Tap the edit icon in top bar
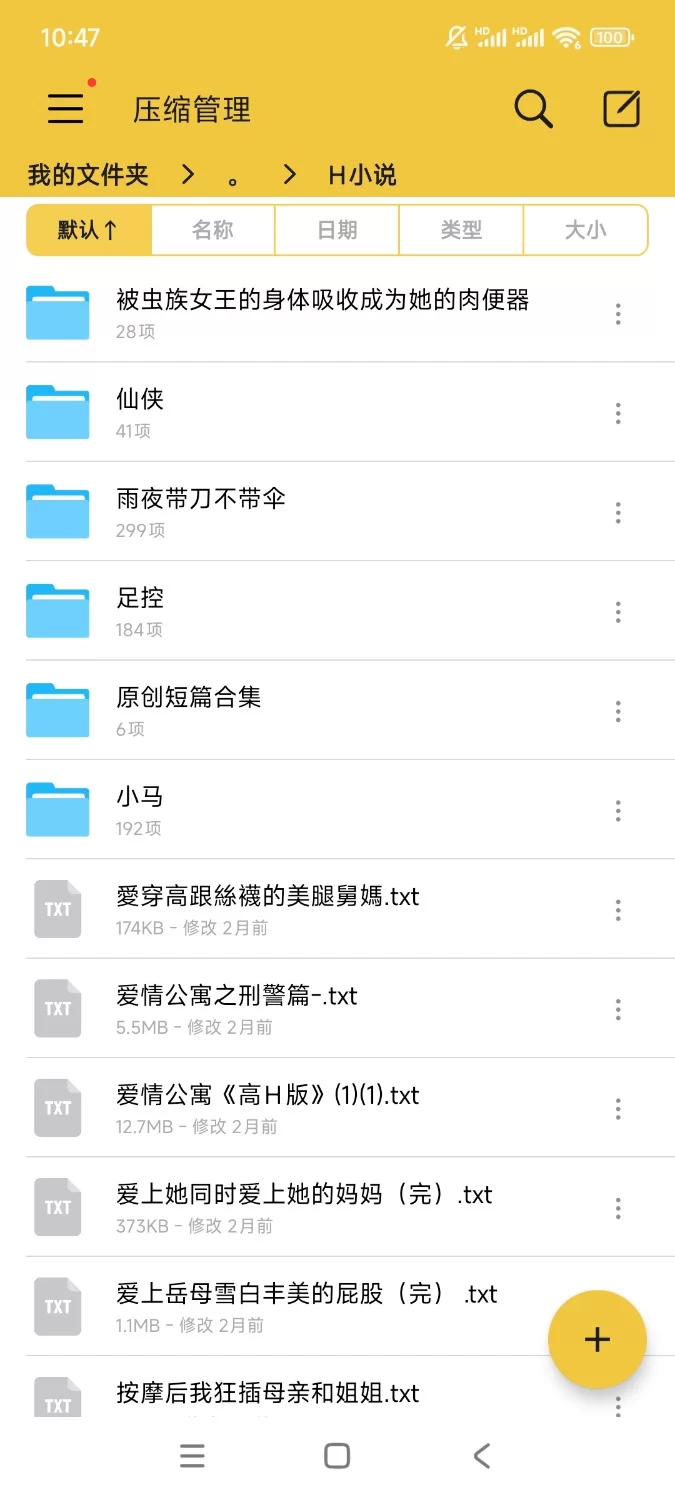The height and width of the screenshot is (1500, 675). pyautogui.click(x=621, y=109)
